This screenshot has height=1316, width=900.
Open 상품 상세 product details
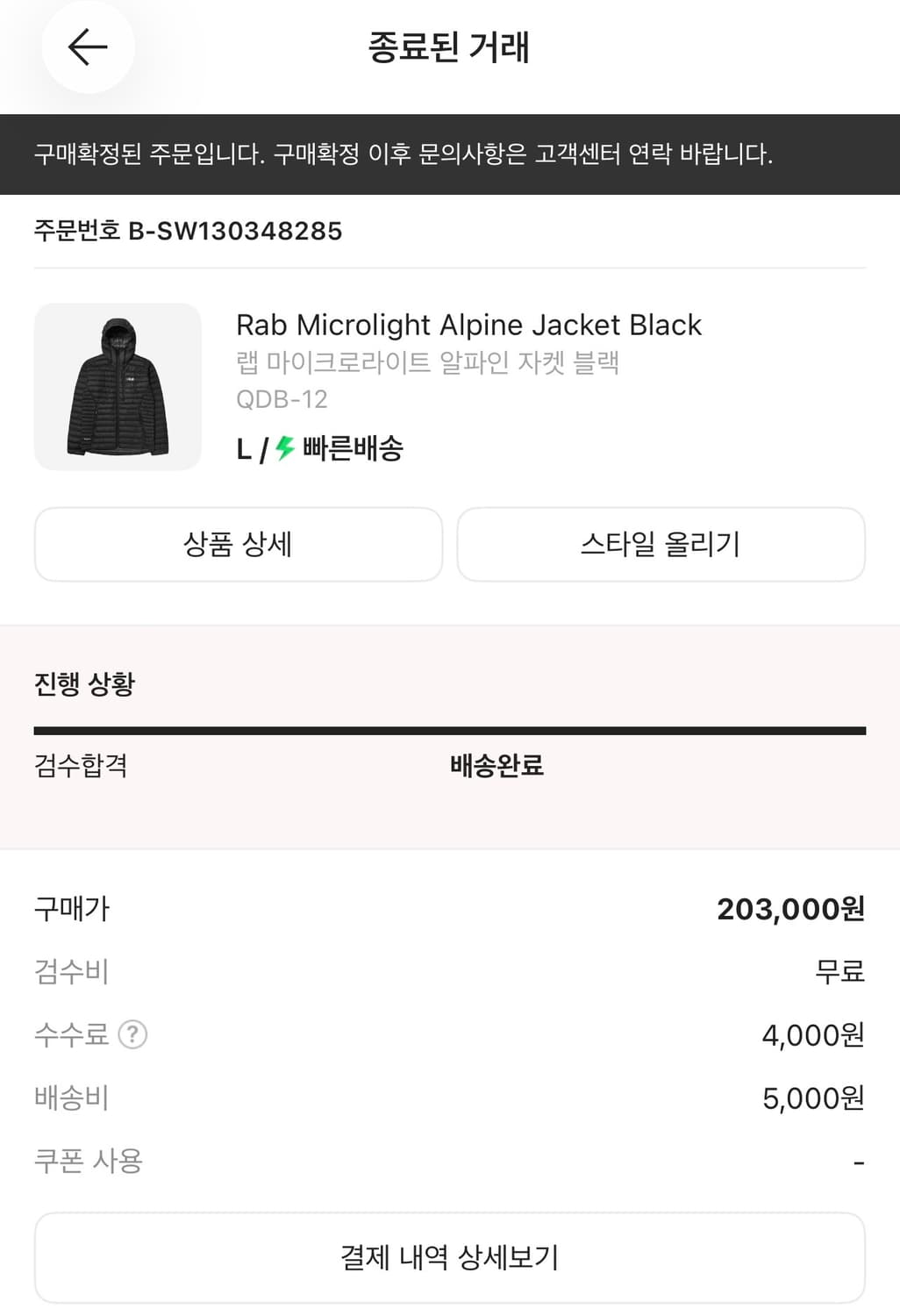238,544
